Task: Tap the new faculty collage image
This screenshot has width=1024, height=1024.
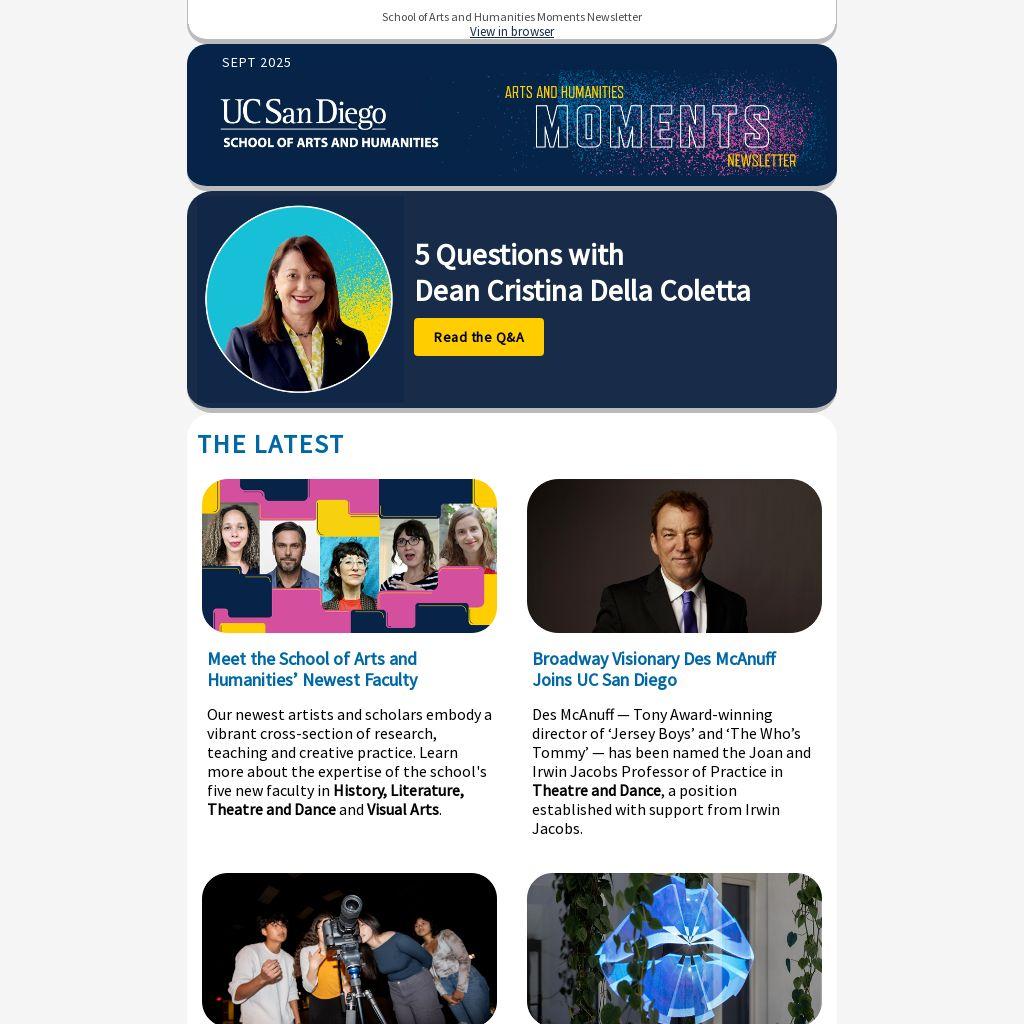Action: pos(349,556)
